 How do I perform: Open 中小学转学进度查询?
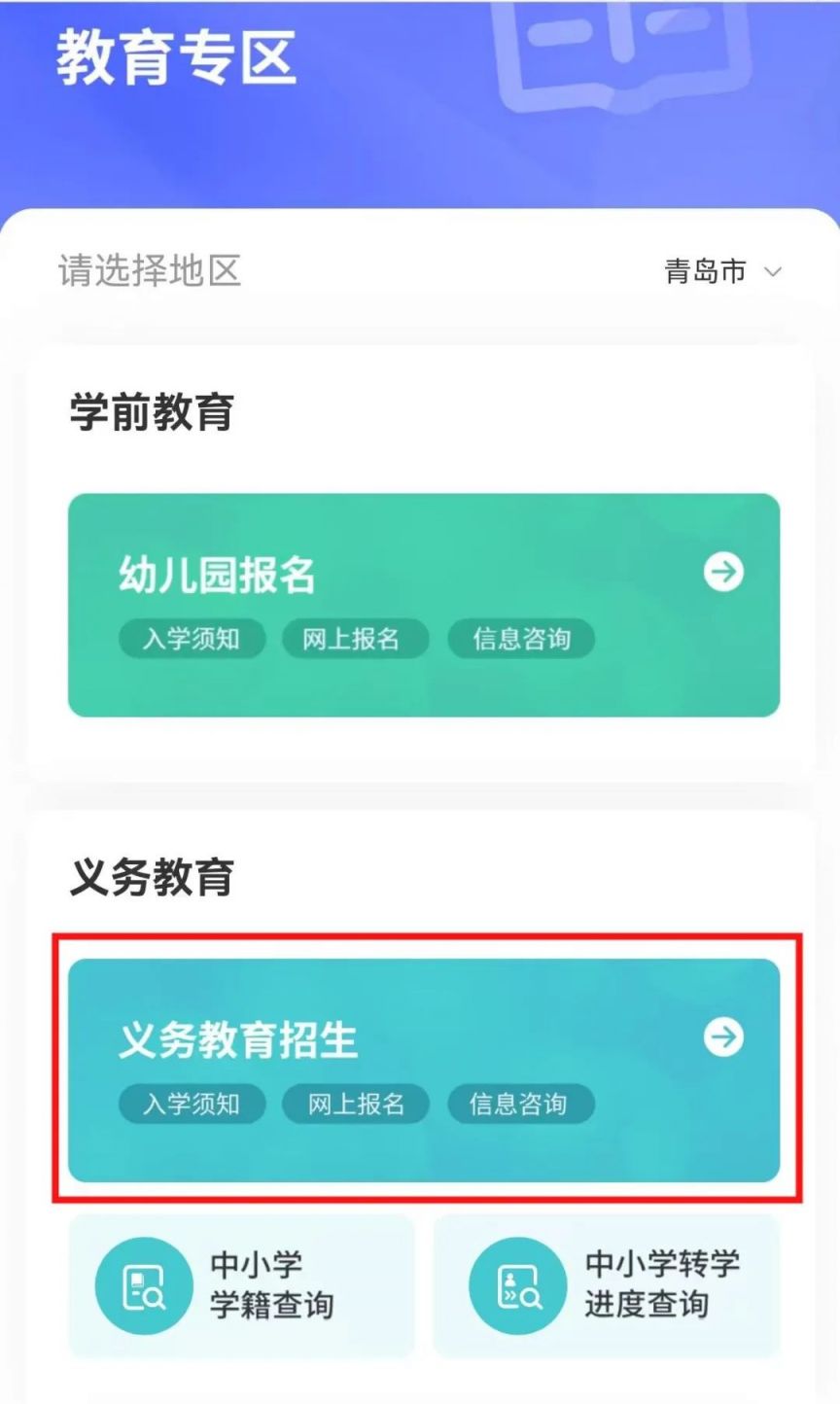607,1284
